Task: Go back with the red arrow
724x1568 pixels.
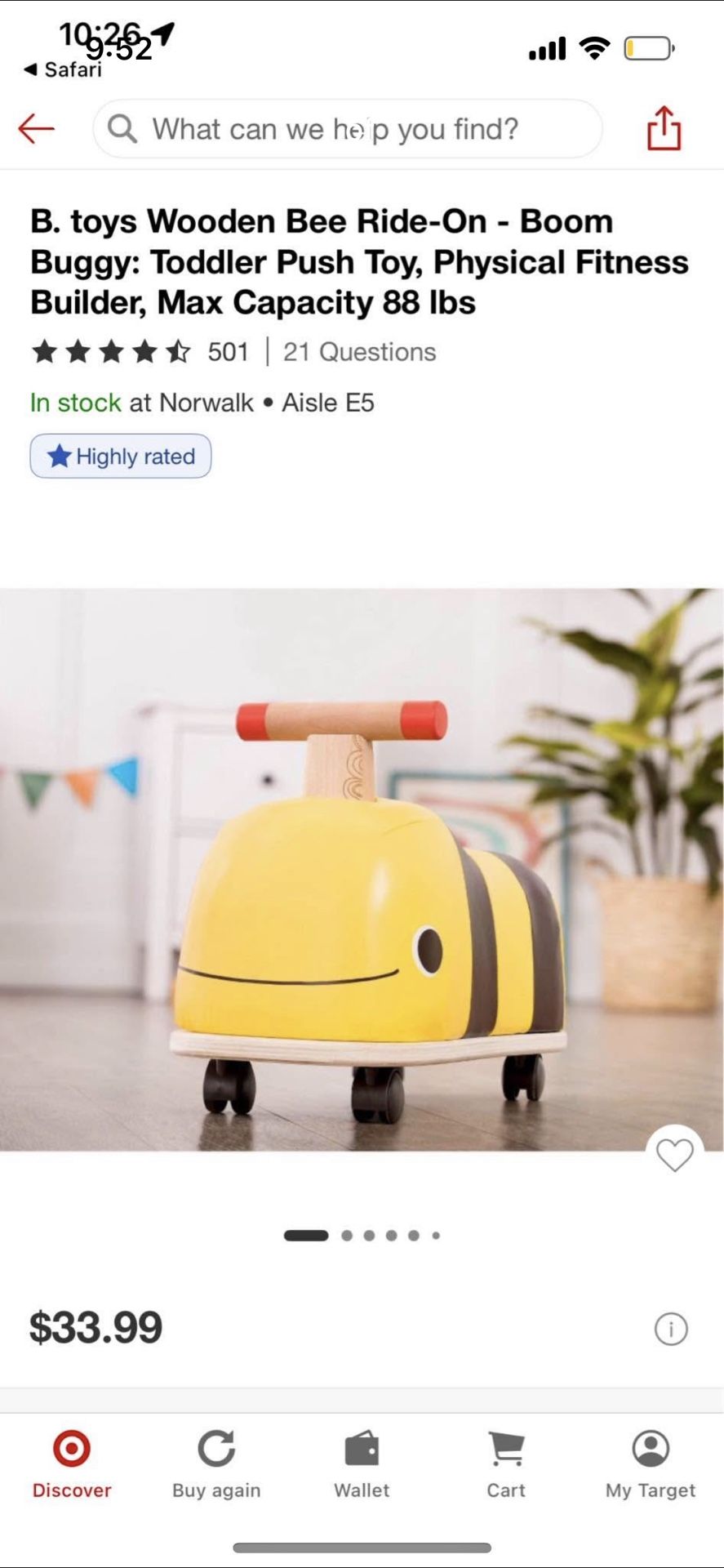Action: point(37,128)
